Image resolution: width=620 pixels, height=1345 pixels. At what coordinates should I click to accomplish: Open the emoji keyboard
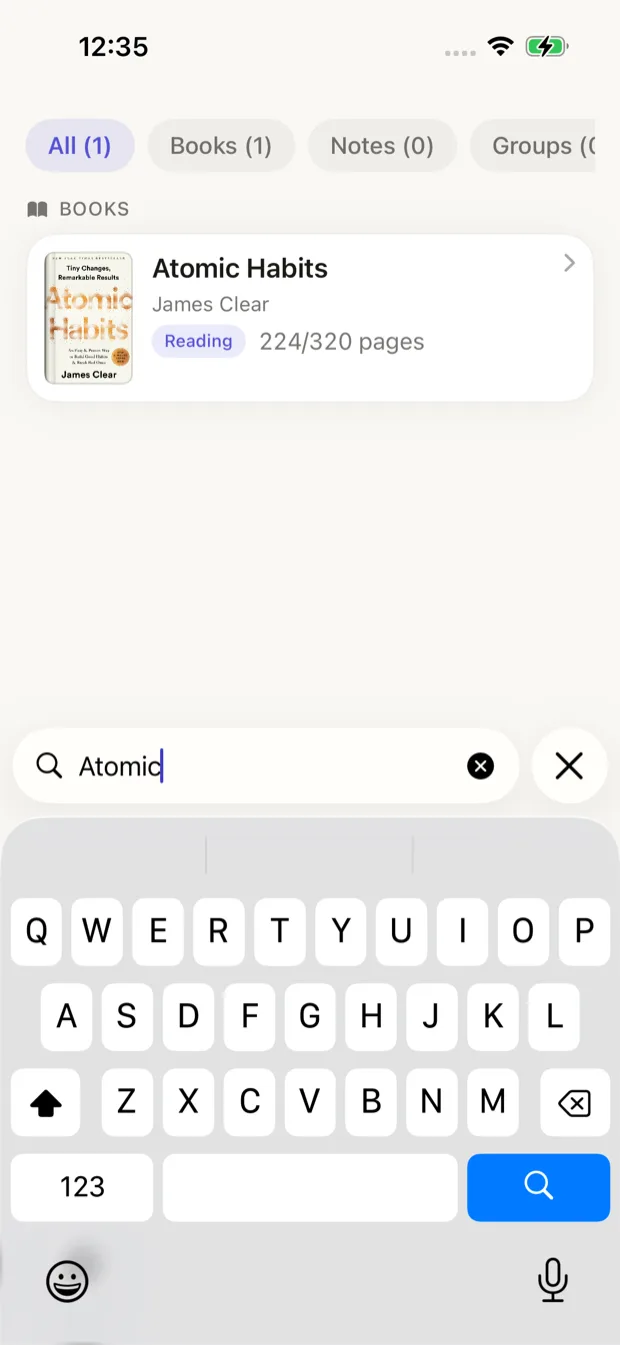coord(67,1280)
